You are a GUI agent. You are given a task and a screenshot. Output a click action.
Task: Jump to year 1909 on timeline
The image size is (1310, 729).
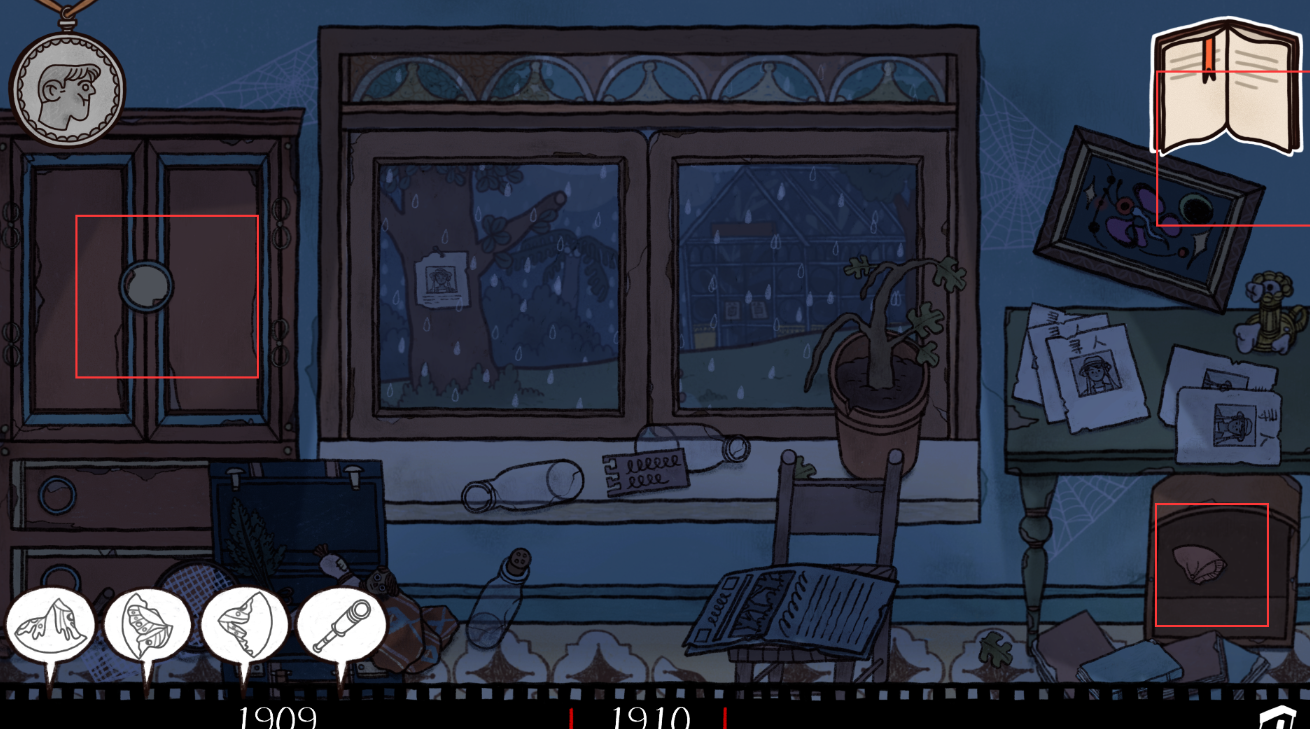click(277, 717)
